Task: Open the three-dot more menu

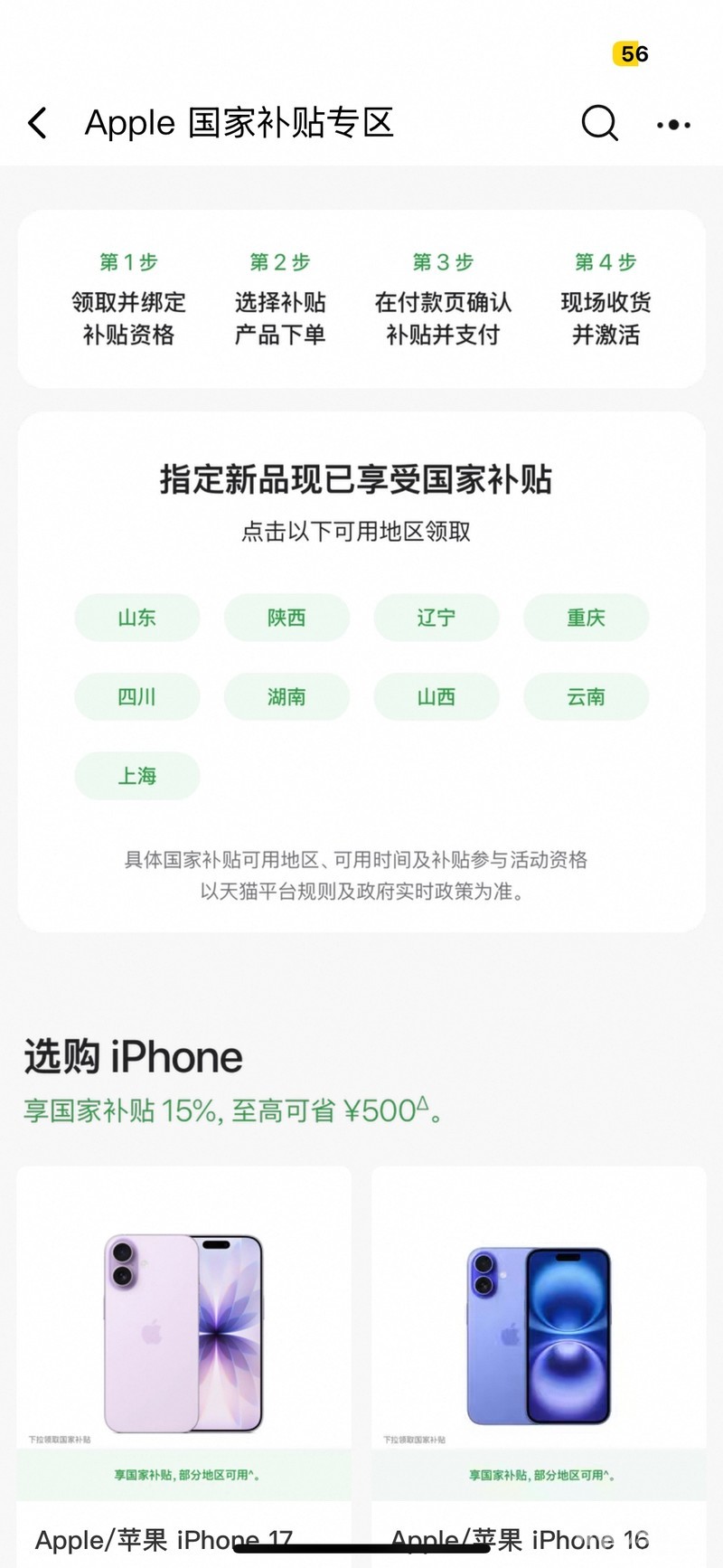Action: (673, 125)
